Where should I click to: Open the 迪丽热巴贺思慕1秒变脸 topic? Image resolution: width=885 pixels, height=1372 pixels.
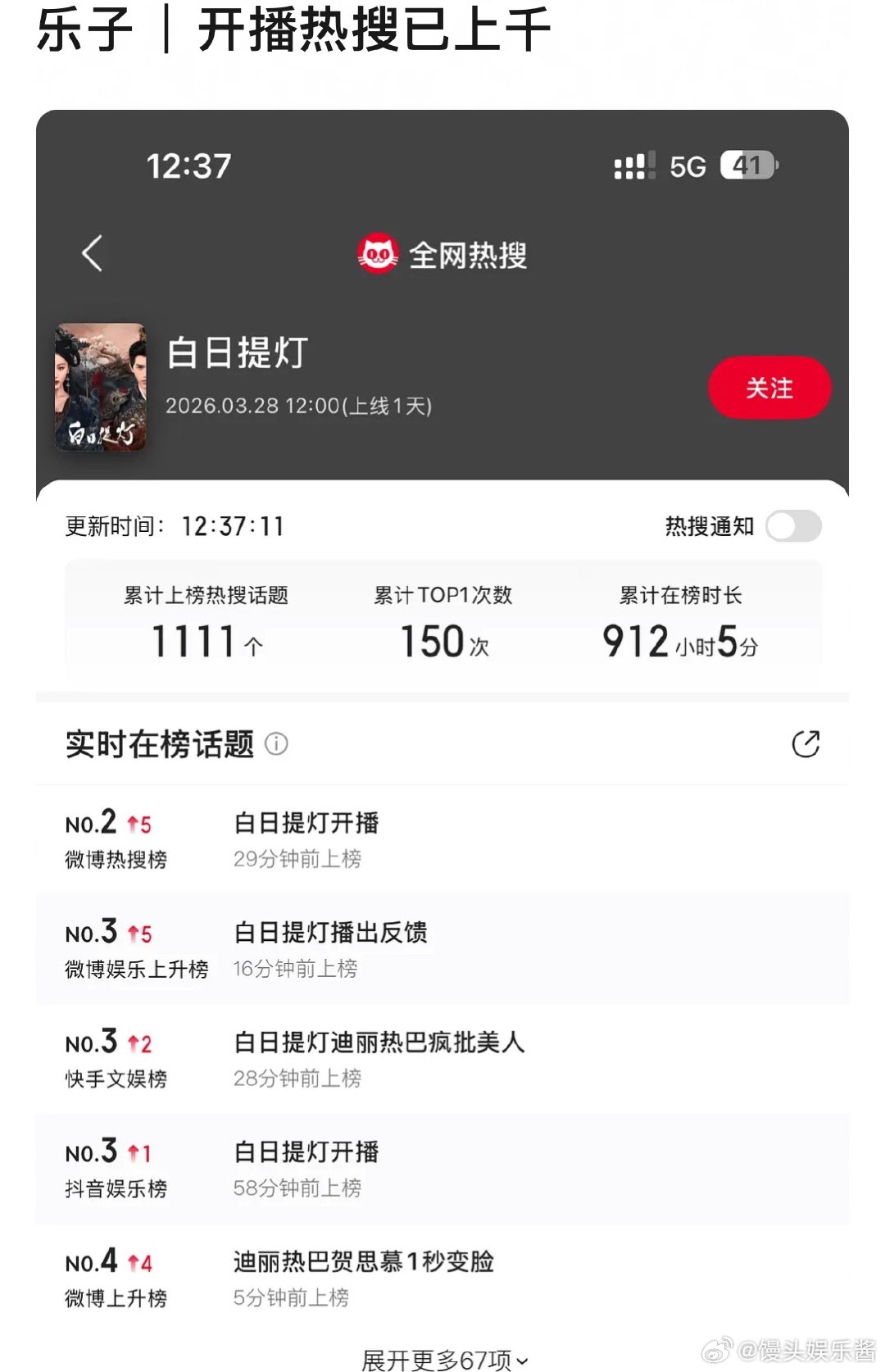[361, 1261]
